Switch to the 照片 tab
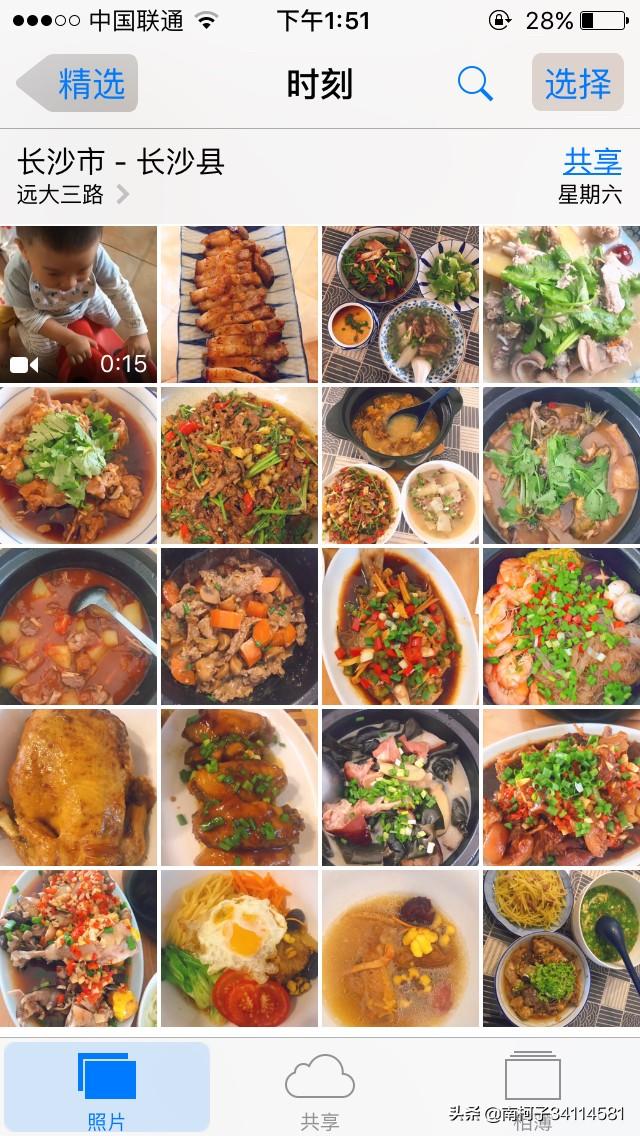The height and width of the screenshot is (1136, 640). pos(107,1088)
